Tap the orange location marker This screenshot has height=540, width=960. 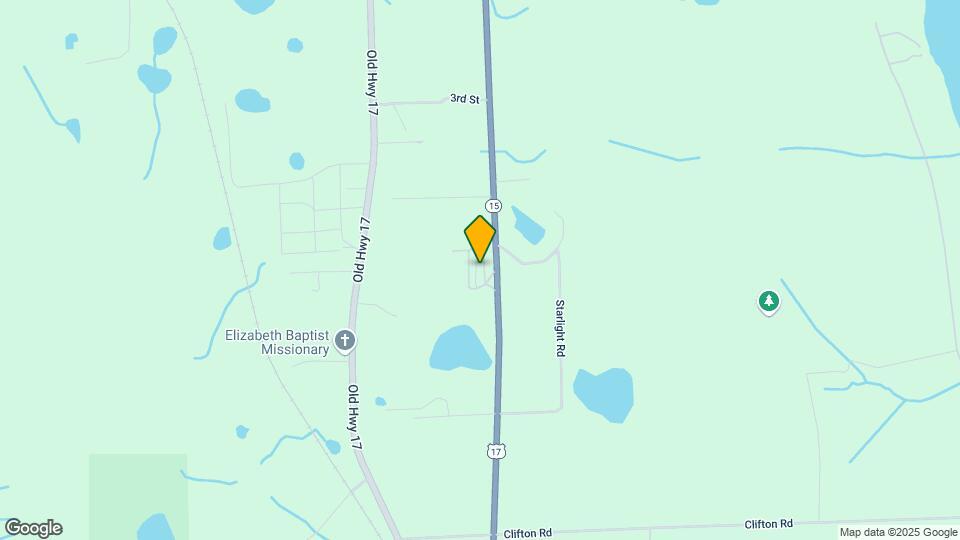point(480,239)
